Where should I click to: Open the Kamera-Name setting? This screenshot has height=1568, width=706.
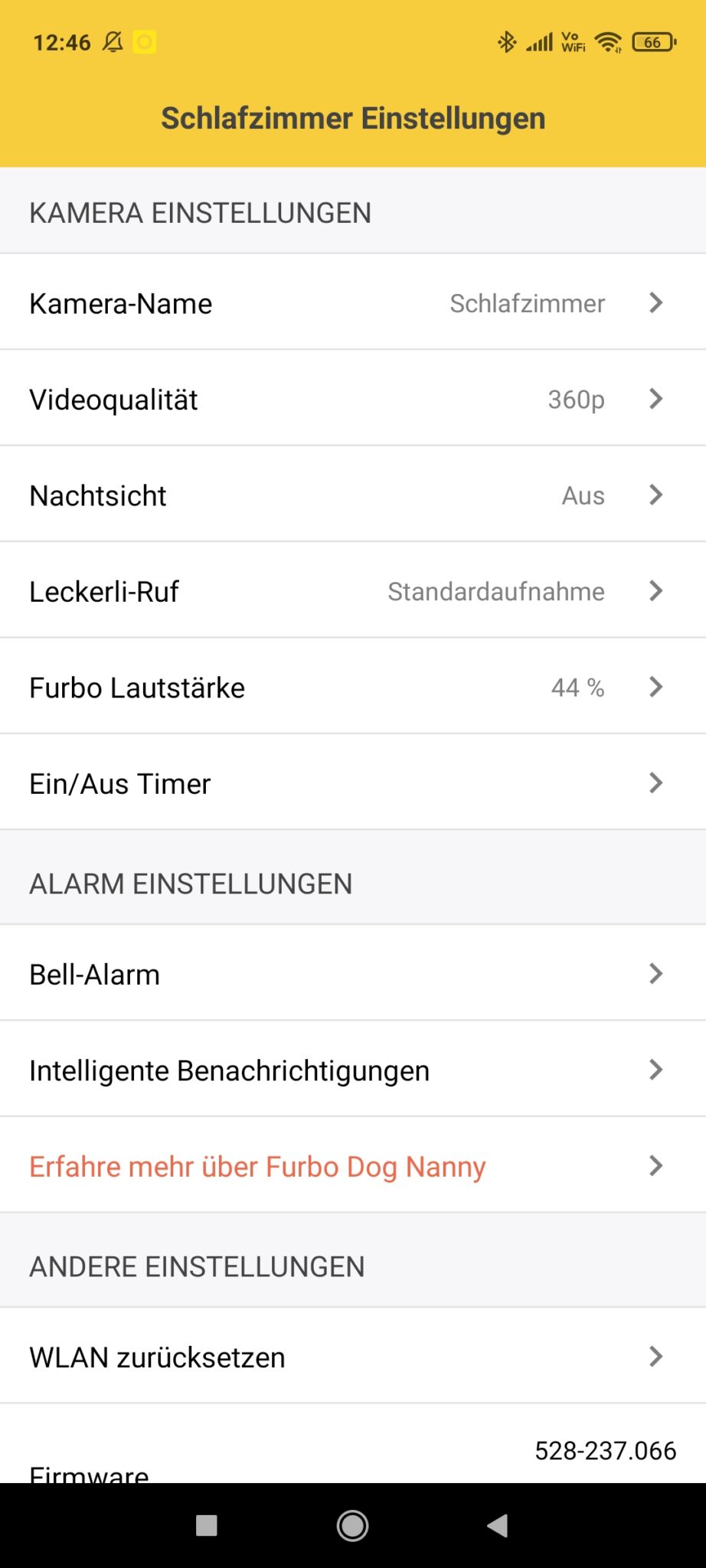click(x=352, y=303)
